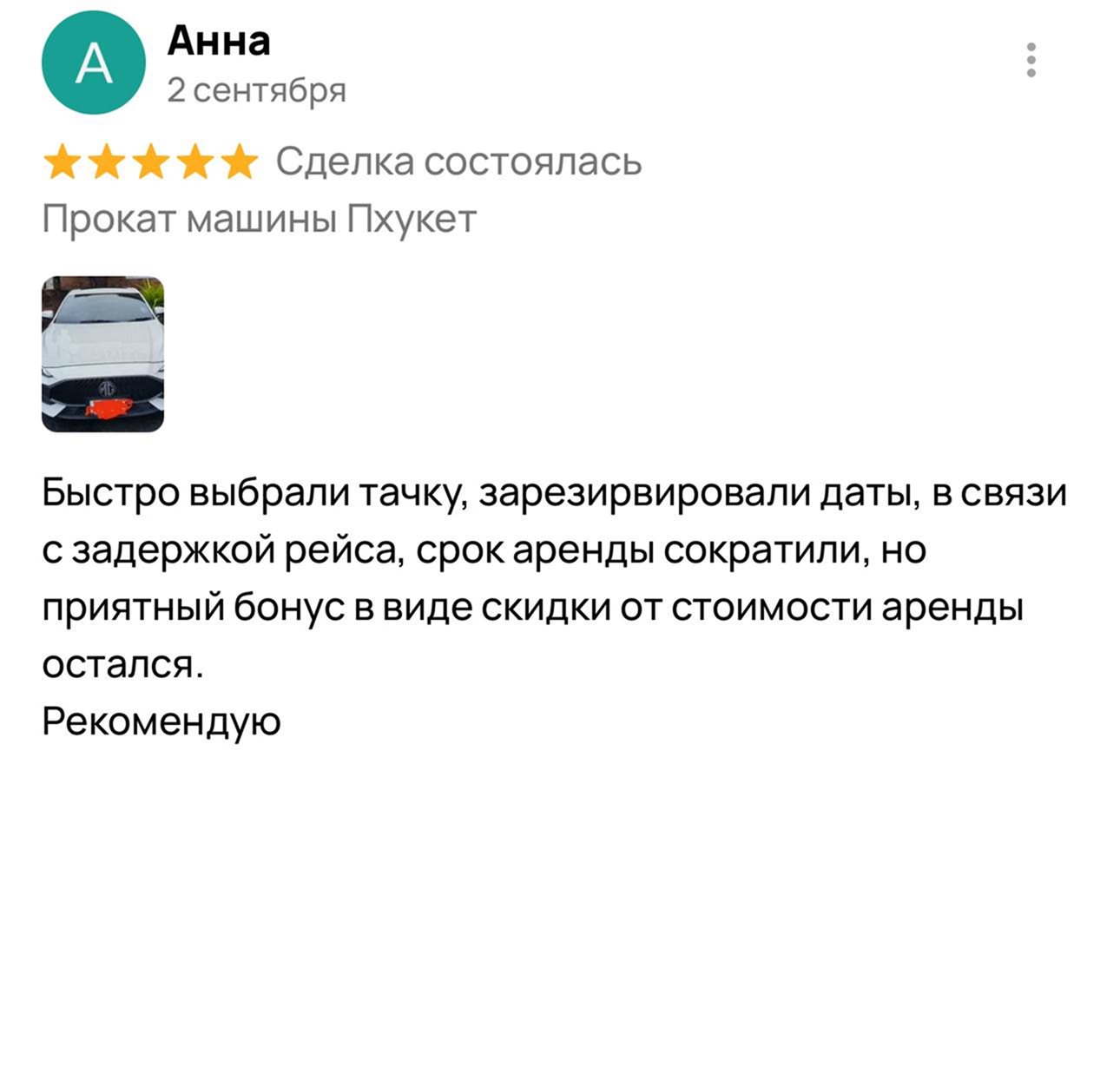Image resolution: width=1120 pixels, height=1087 pixels.
Task: Open the overflow menu on Анна's review
Action: coord(1031,61)
